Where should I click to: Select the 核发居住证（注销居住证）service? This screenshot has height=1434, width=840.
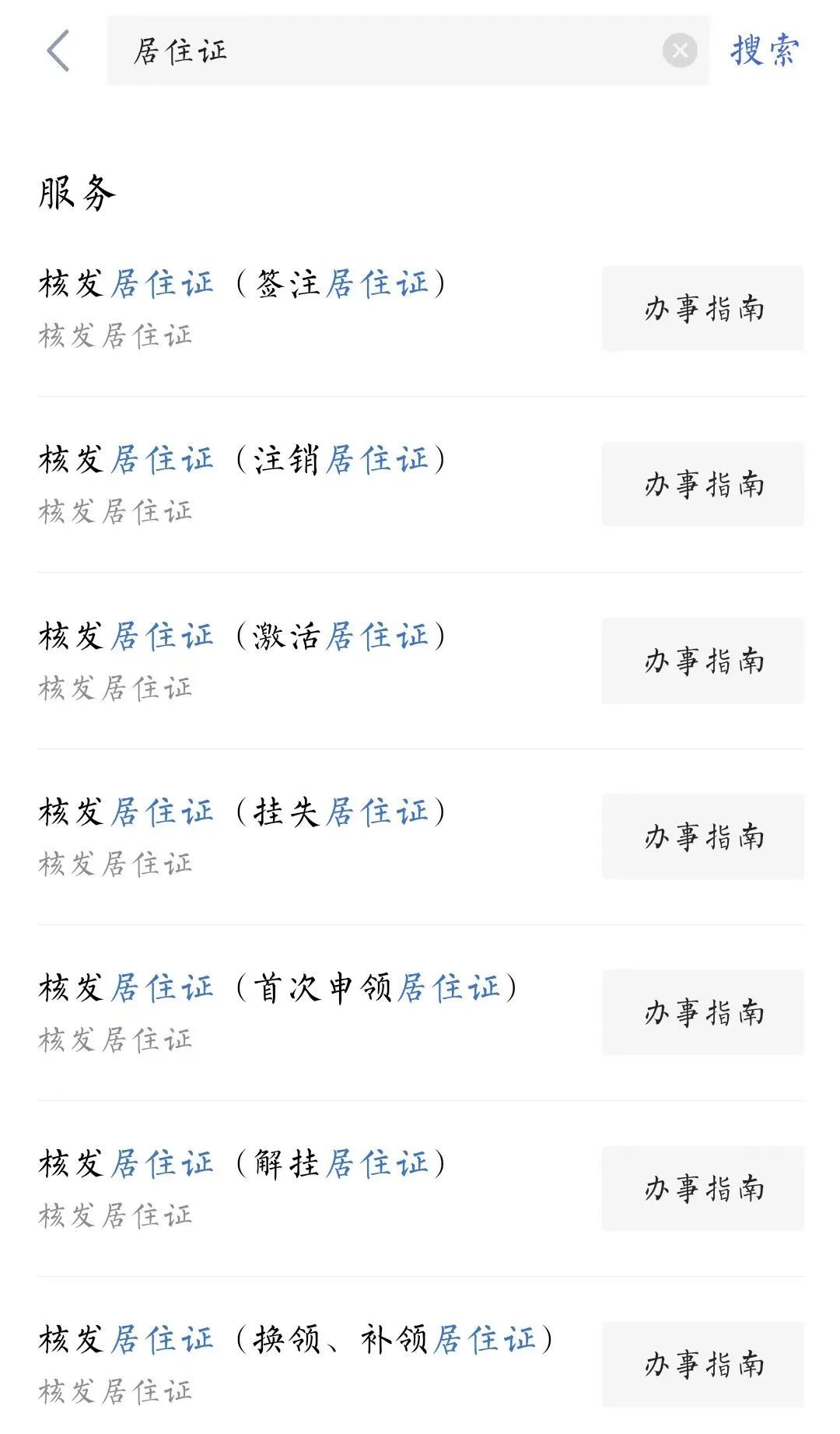pos(241,459)
